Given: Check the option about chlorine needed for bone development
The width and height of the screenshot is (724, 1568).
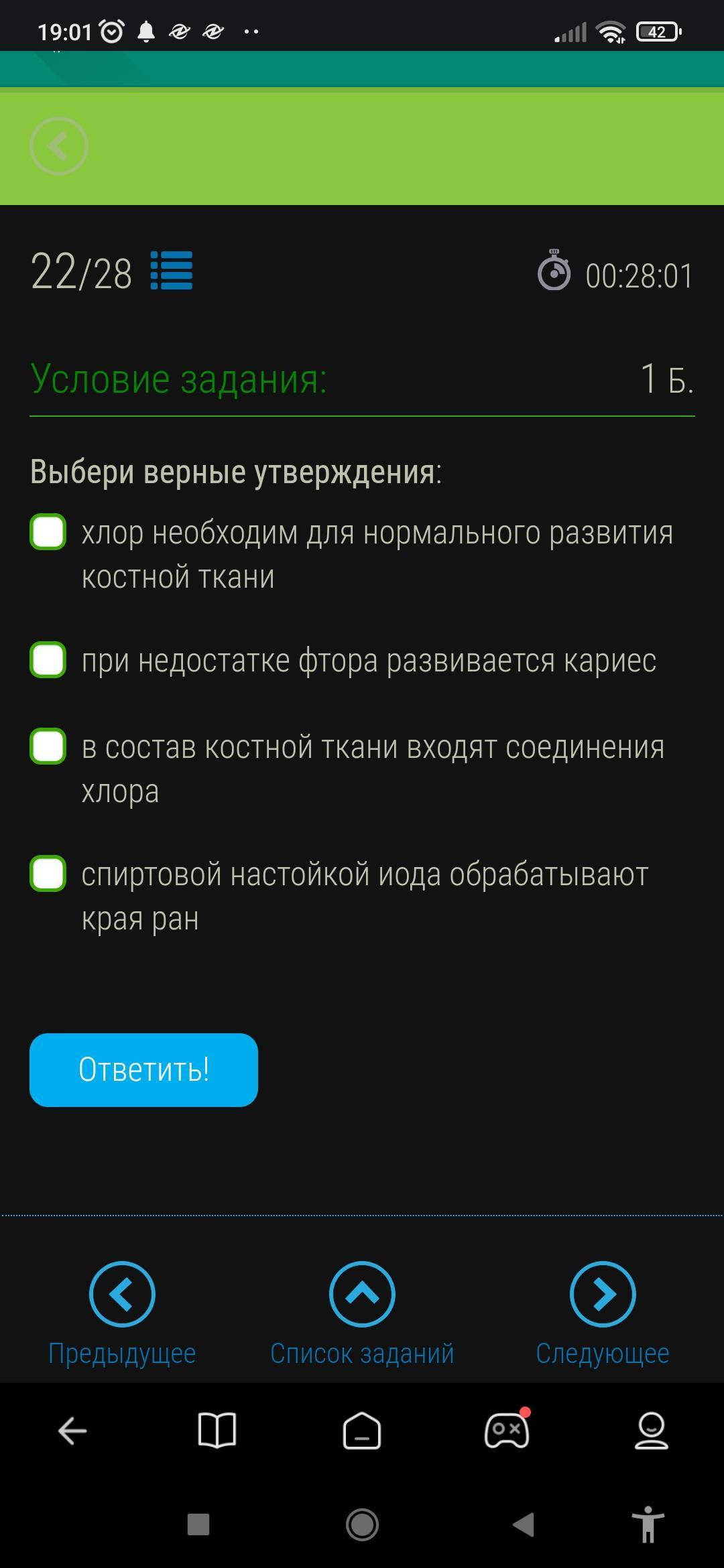Looking at the screenshot, I should tap(48, 532).
